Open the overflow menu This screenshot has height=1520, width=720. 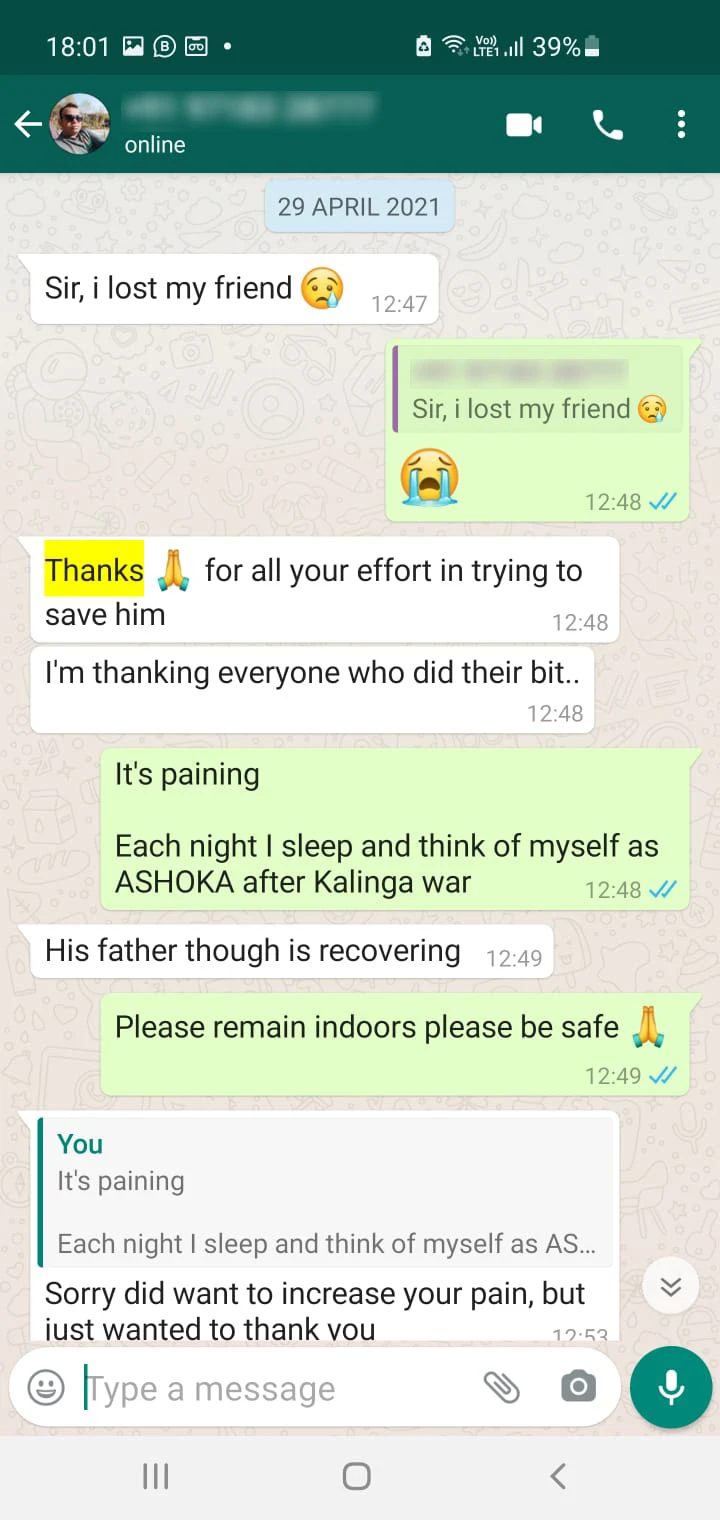coord(681,125)
